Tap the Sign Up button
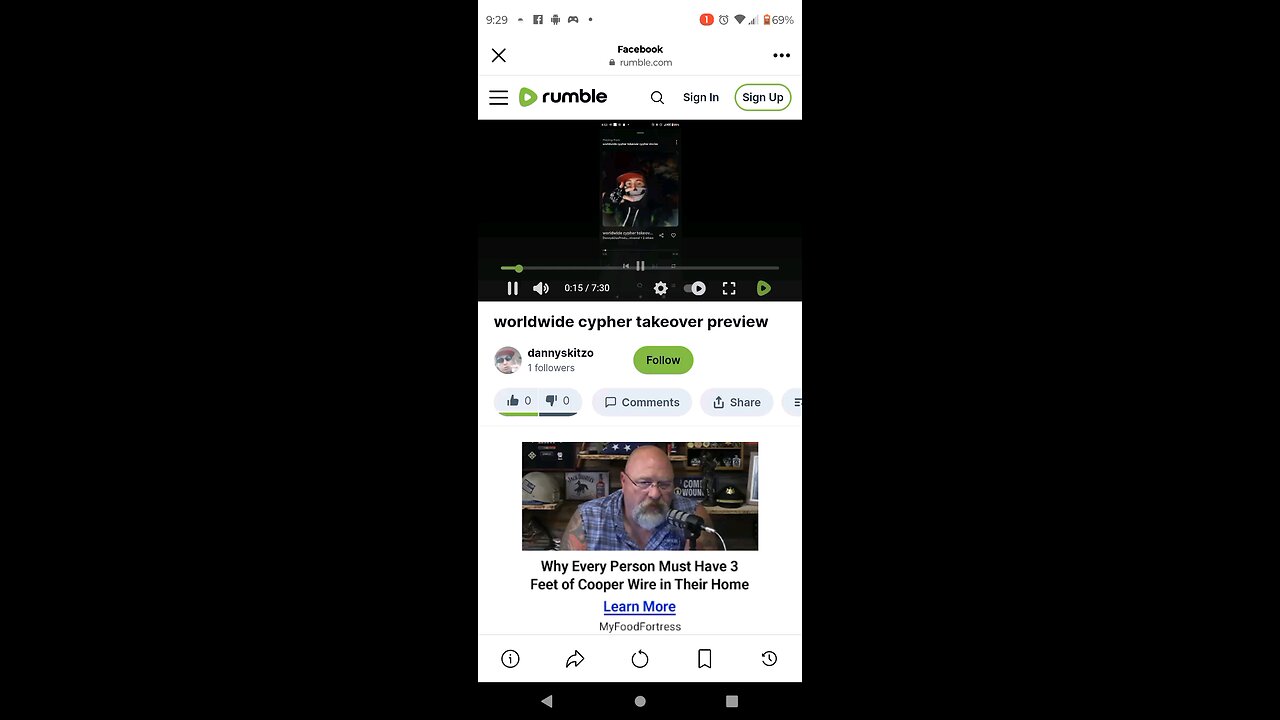Viewport: 1280px width, 720px height. point(762,97)
